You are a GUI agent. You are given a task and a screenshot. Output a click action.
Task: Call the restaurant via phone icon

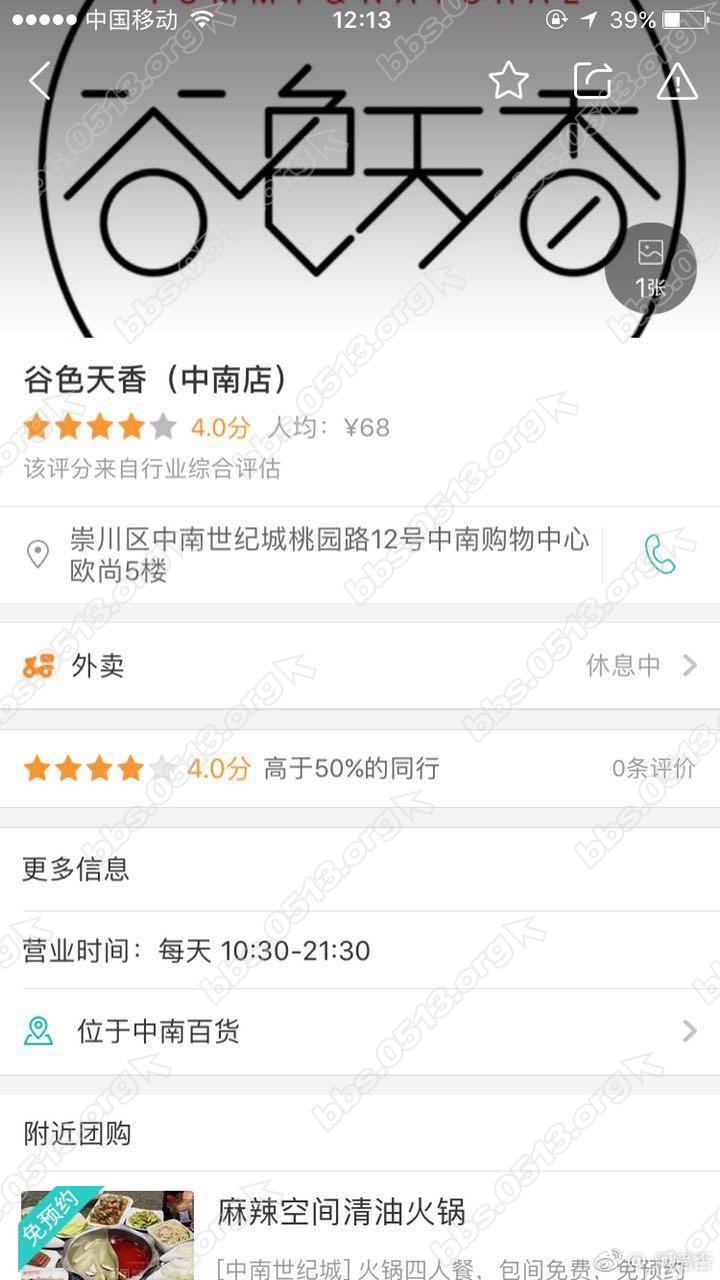click(660, 554)
